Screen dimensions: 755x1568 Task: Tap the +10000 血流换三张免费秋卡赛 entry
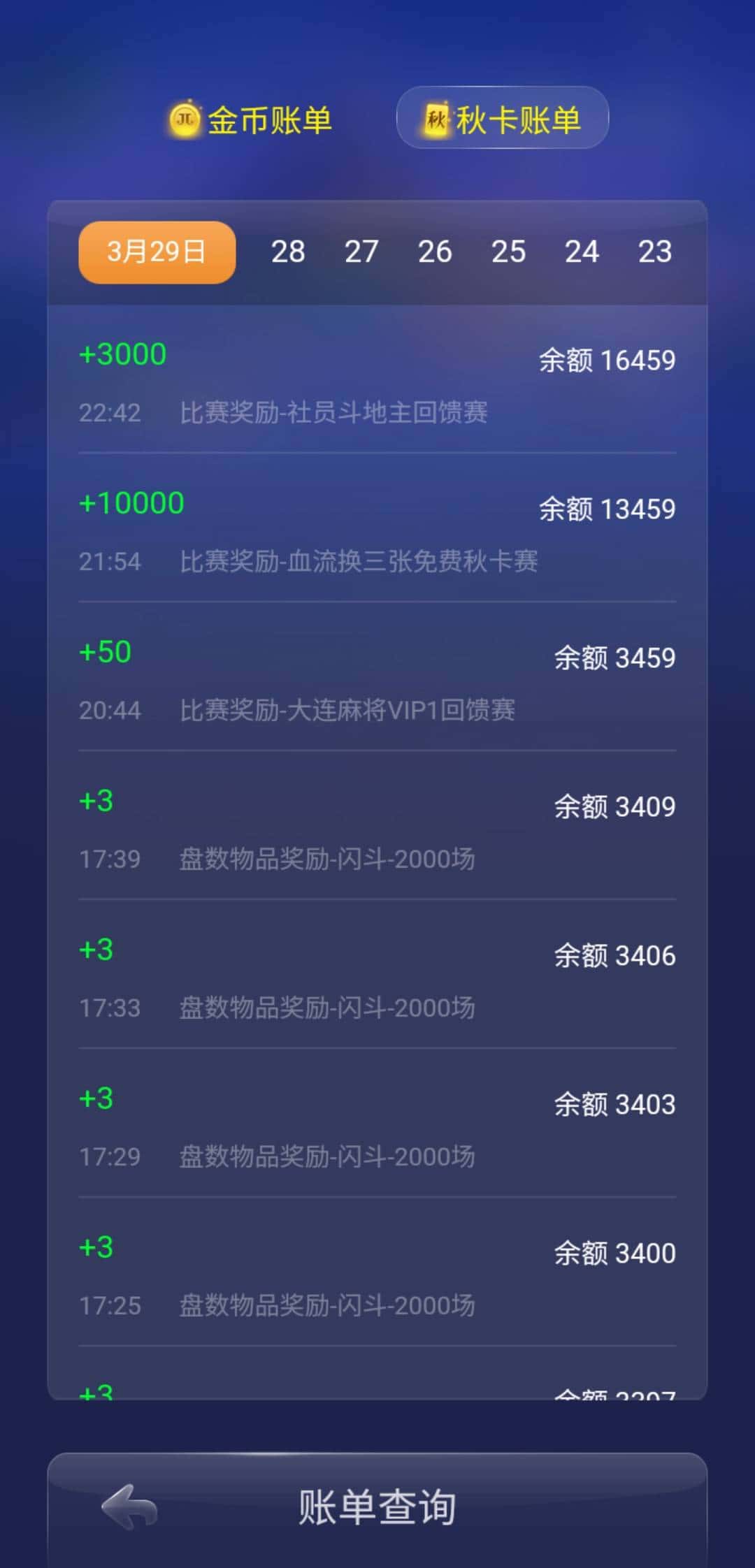pyautogui.click(x=377, y=533)
